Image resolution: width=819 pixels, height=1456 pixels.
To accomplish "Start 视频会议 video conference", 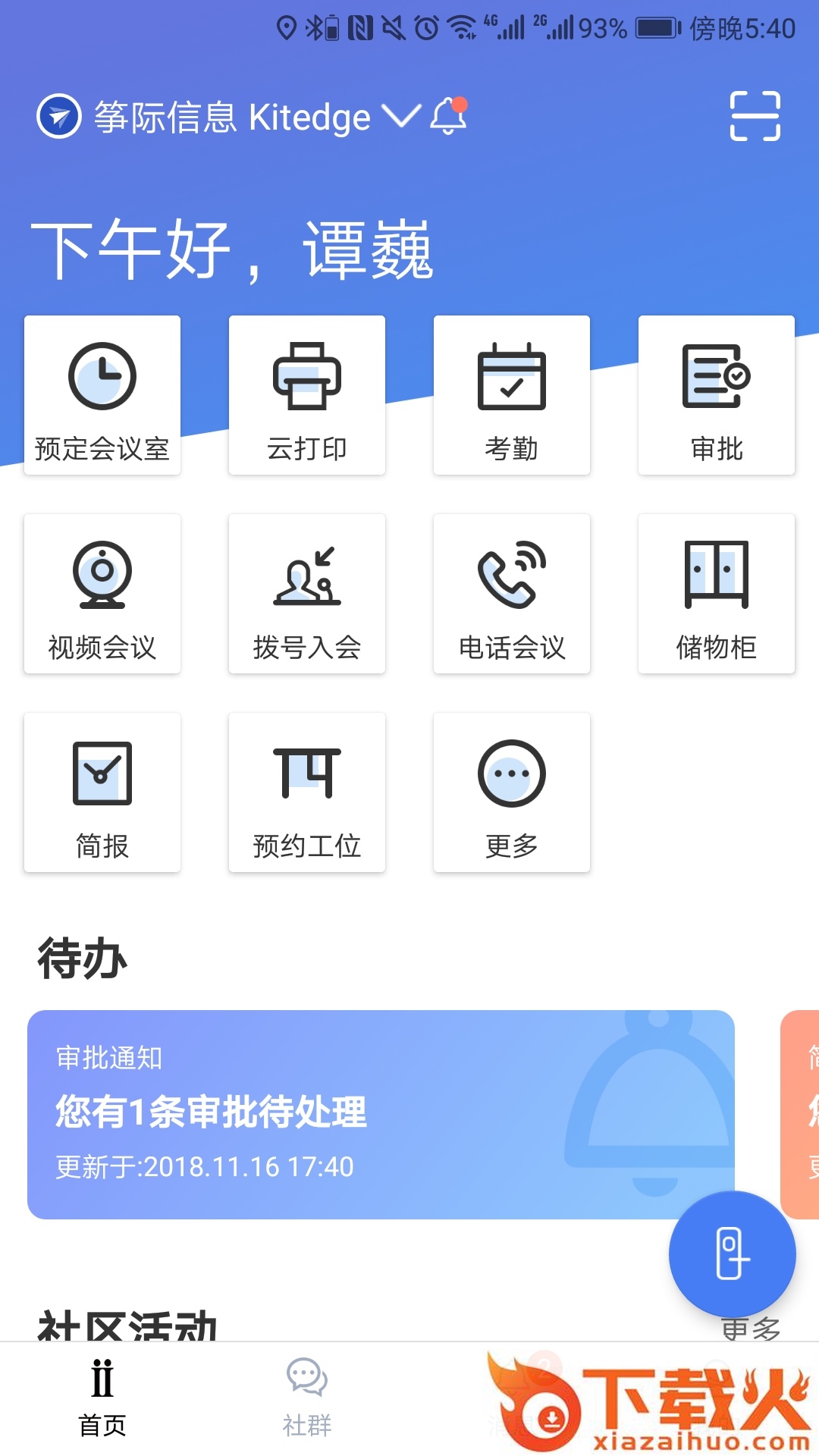I will tap(102, 594).
